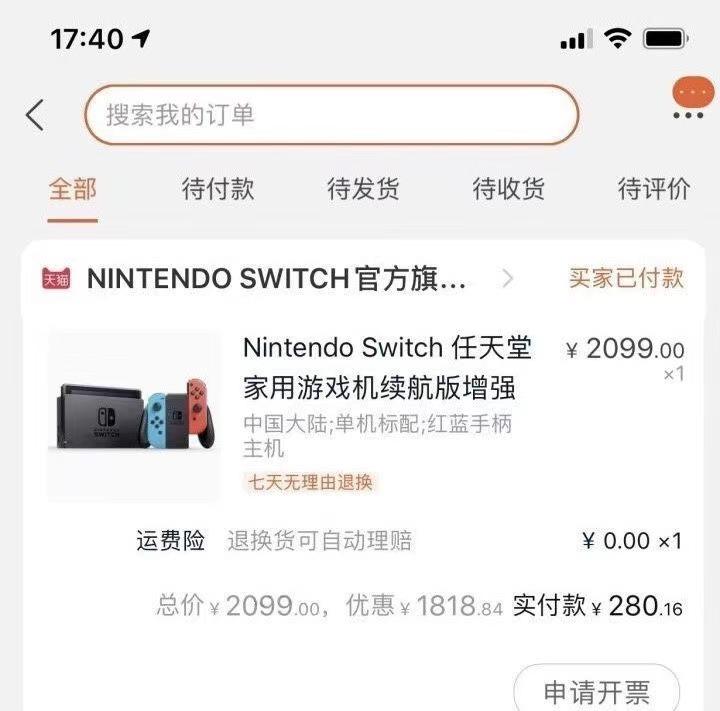Go back using the back arrow
The height and width of the screenshot is (711, 720).
pos(35,115)
